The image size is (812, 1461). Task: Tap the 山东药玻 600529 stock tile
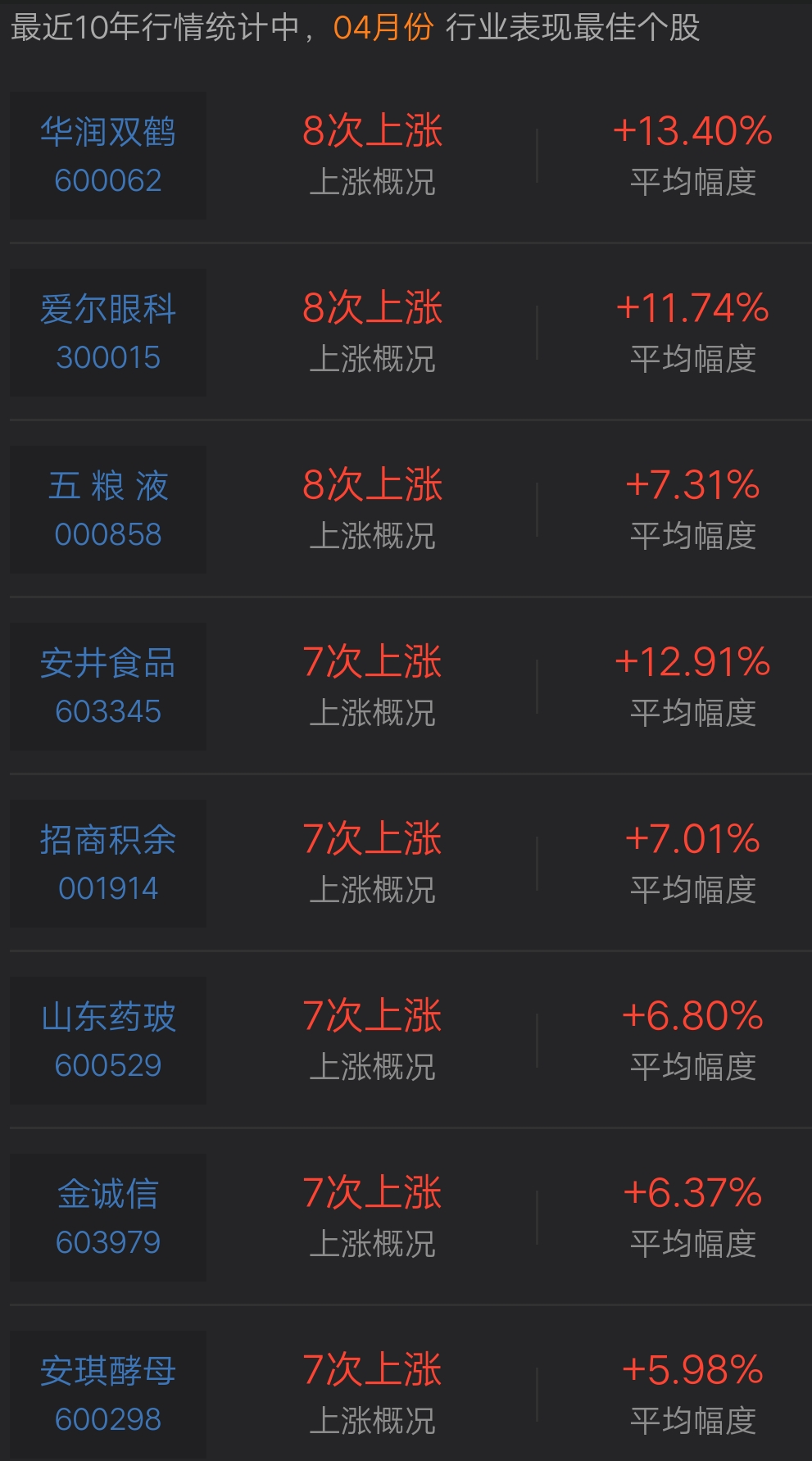pyautogui.click(x=108, y=1040)
